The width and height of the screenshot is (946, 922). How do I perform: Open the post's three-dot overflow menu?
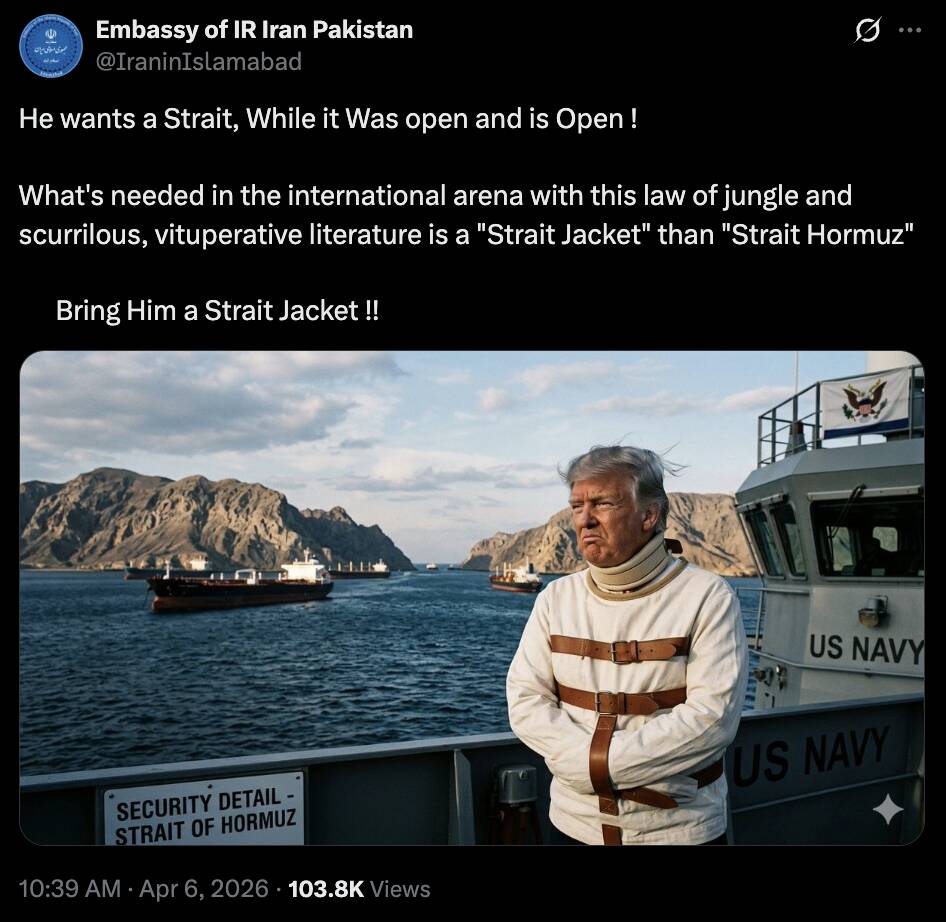(x=909, y=30)
